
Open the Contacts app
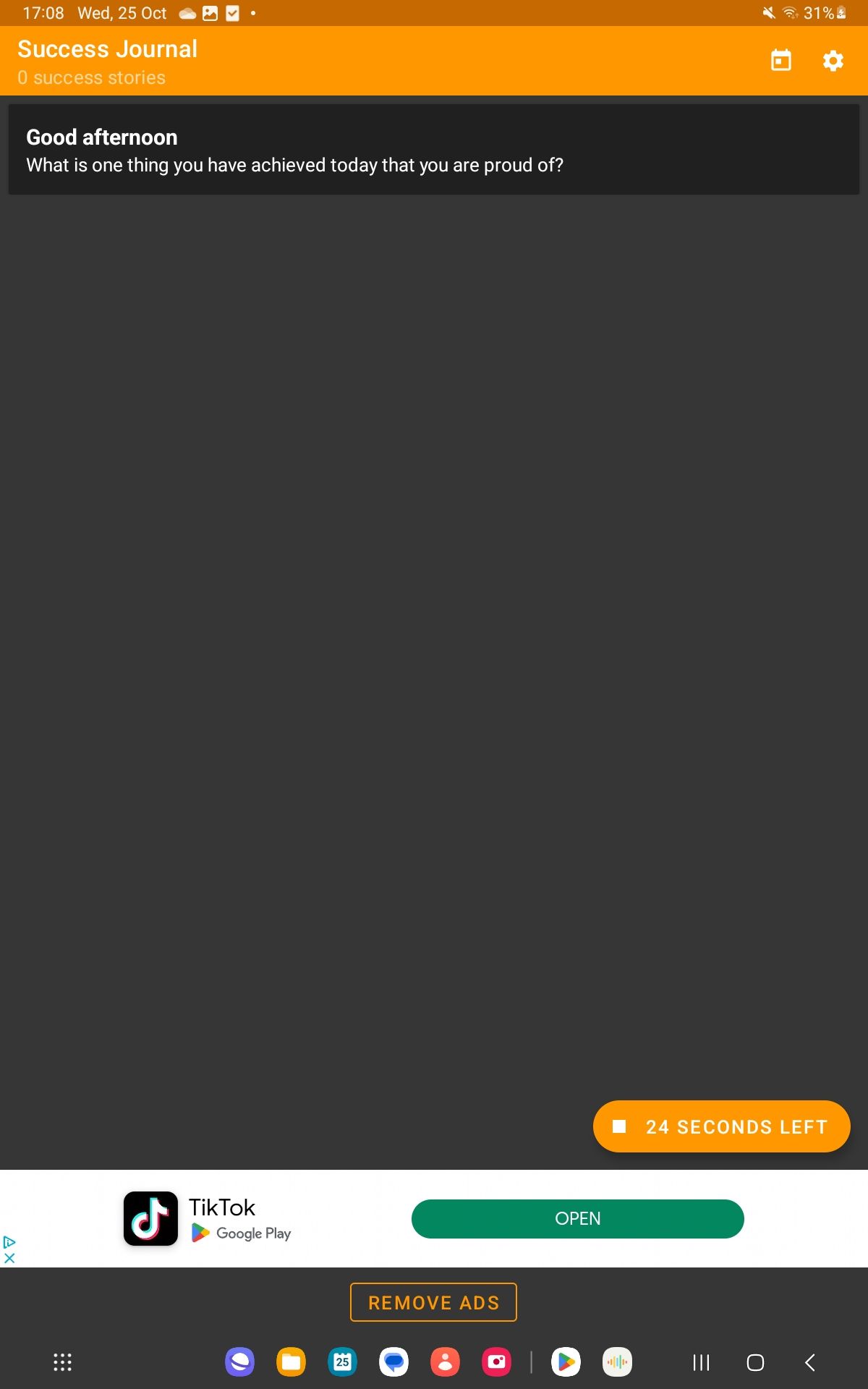click(446, 1361)
